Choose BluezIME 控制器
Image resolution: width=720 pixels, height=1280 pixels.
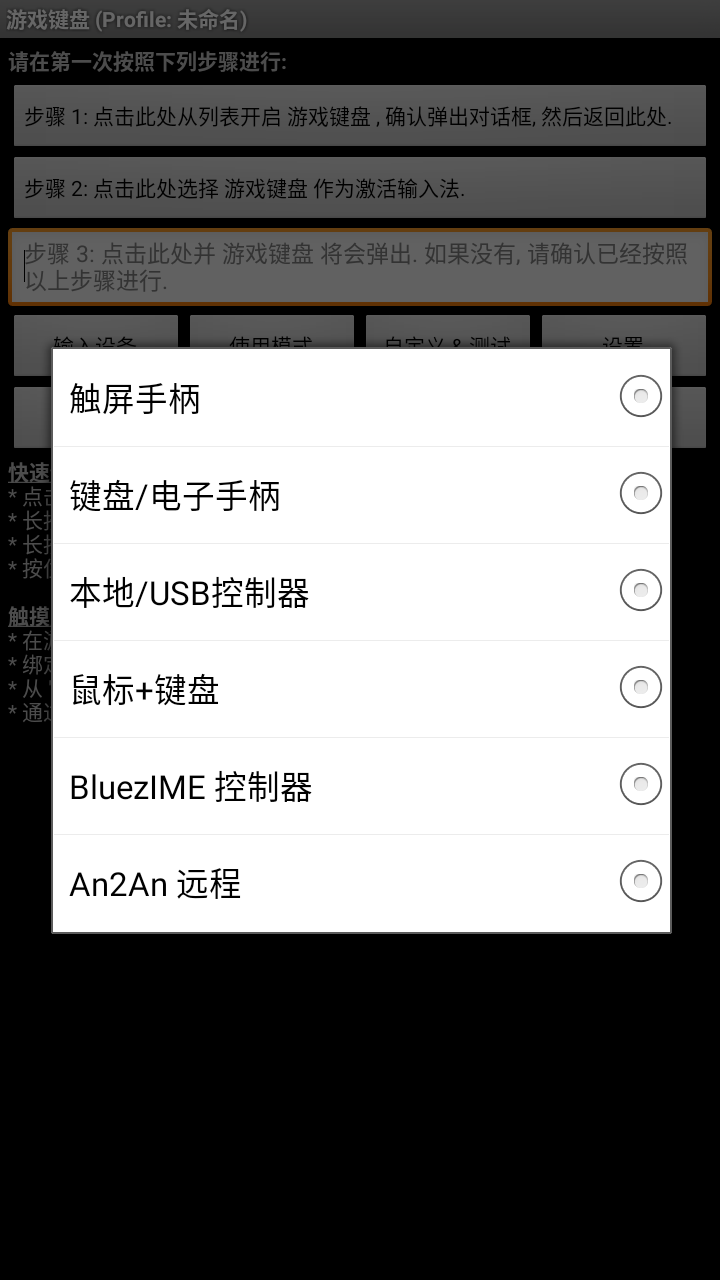361,786
